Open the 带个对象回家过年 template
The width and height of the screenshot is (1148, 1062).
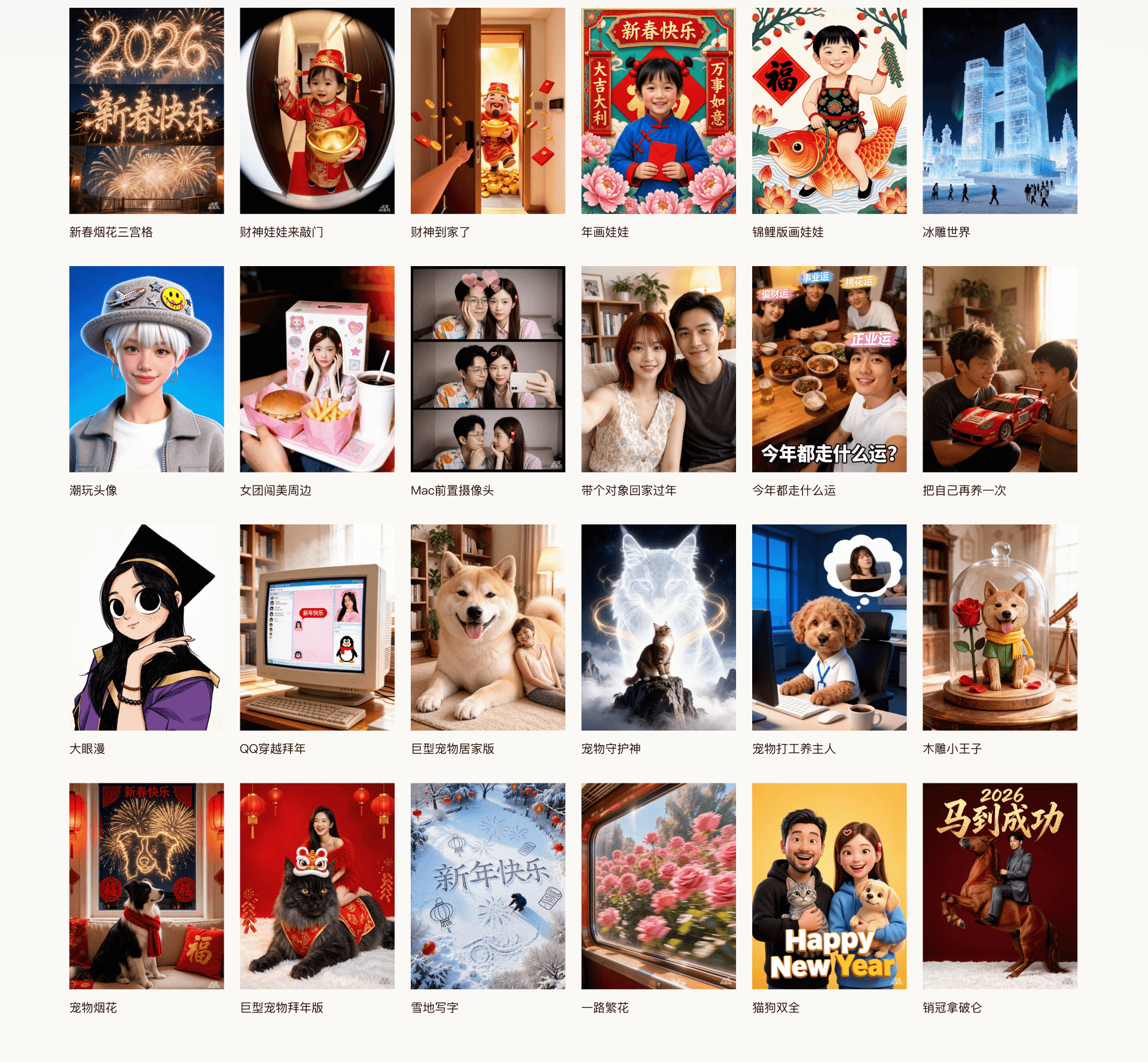658,369
